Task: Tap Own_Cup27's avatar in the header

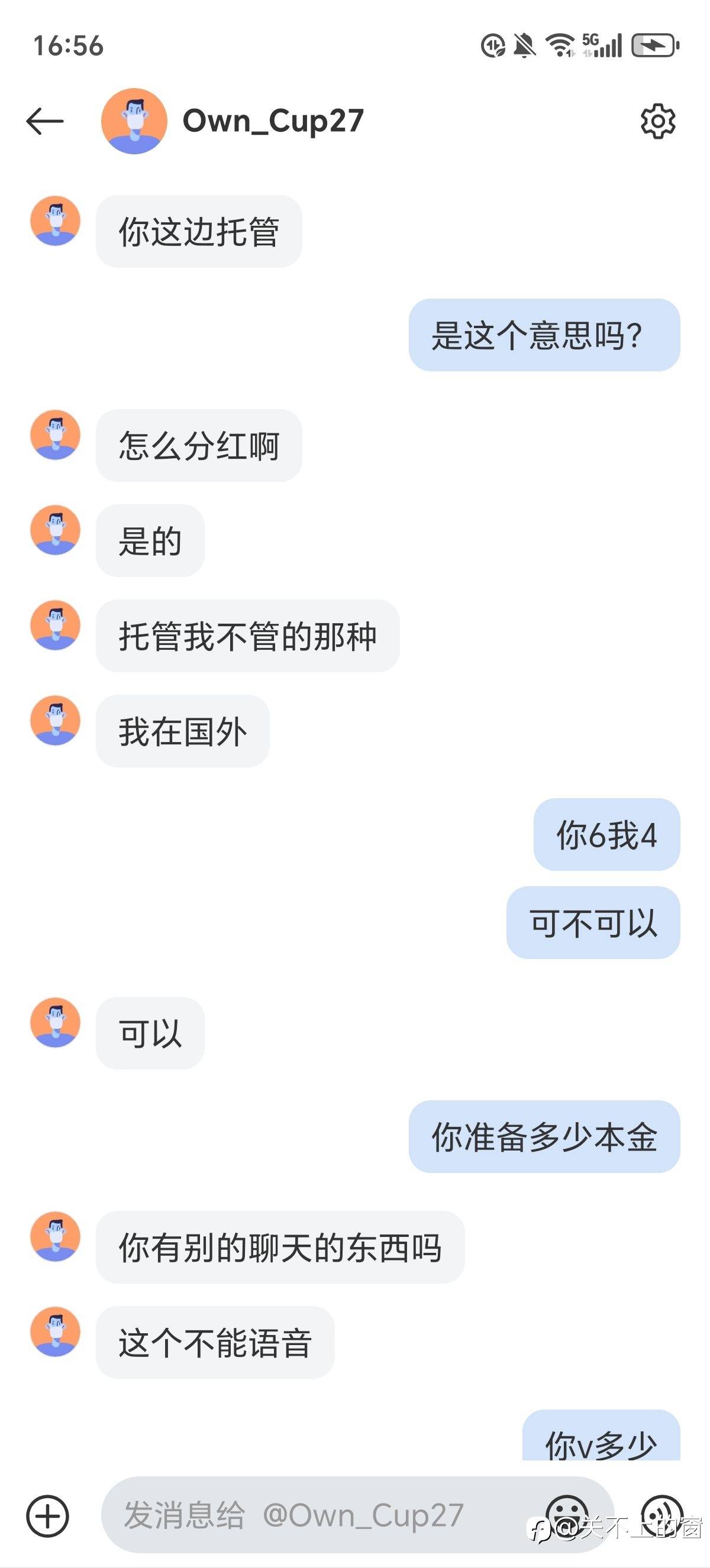Action: (x=134, y=121)
